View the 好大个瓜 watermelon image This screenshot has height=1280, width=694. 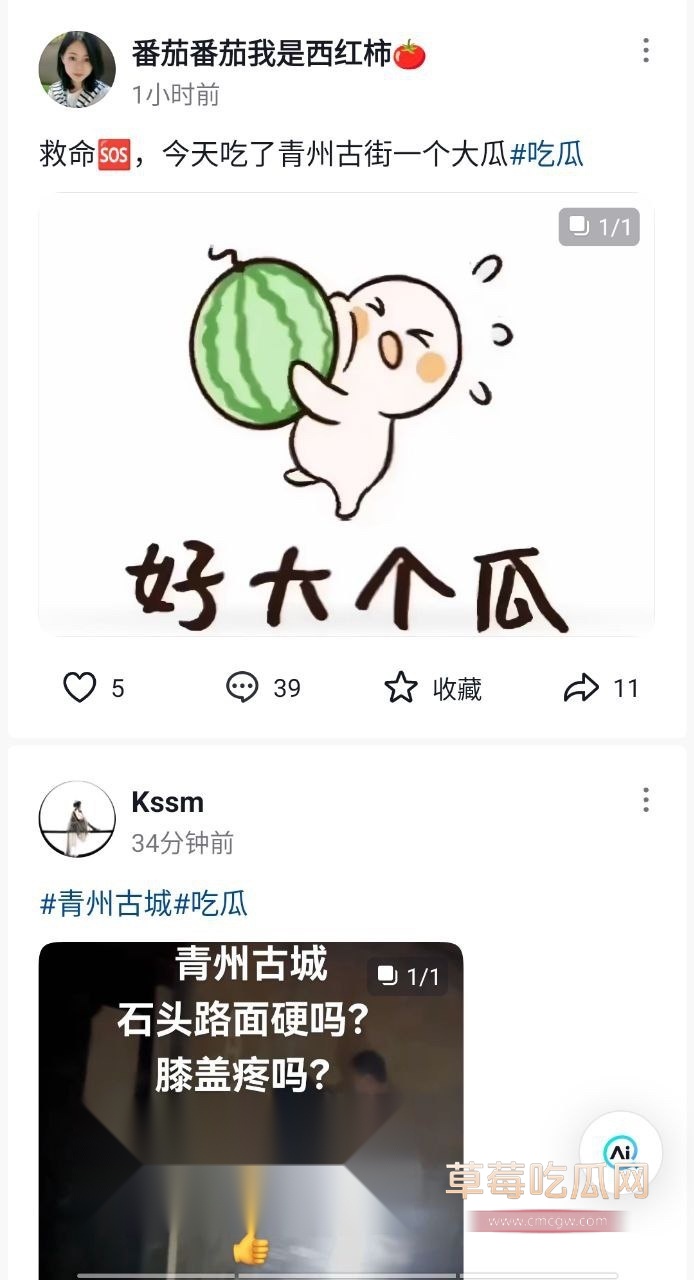[x=346, y=415]
